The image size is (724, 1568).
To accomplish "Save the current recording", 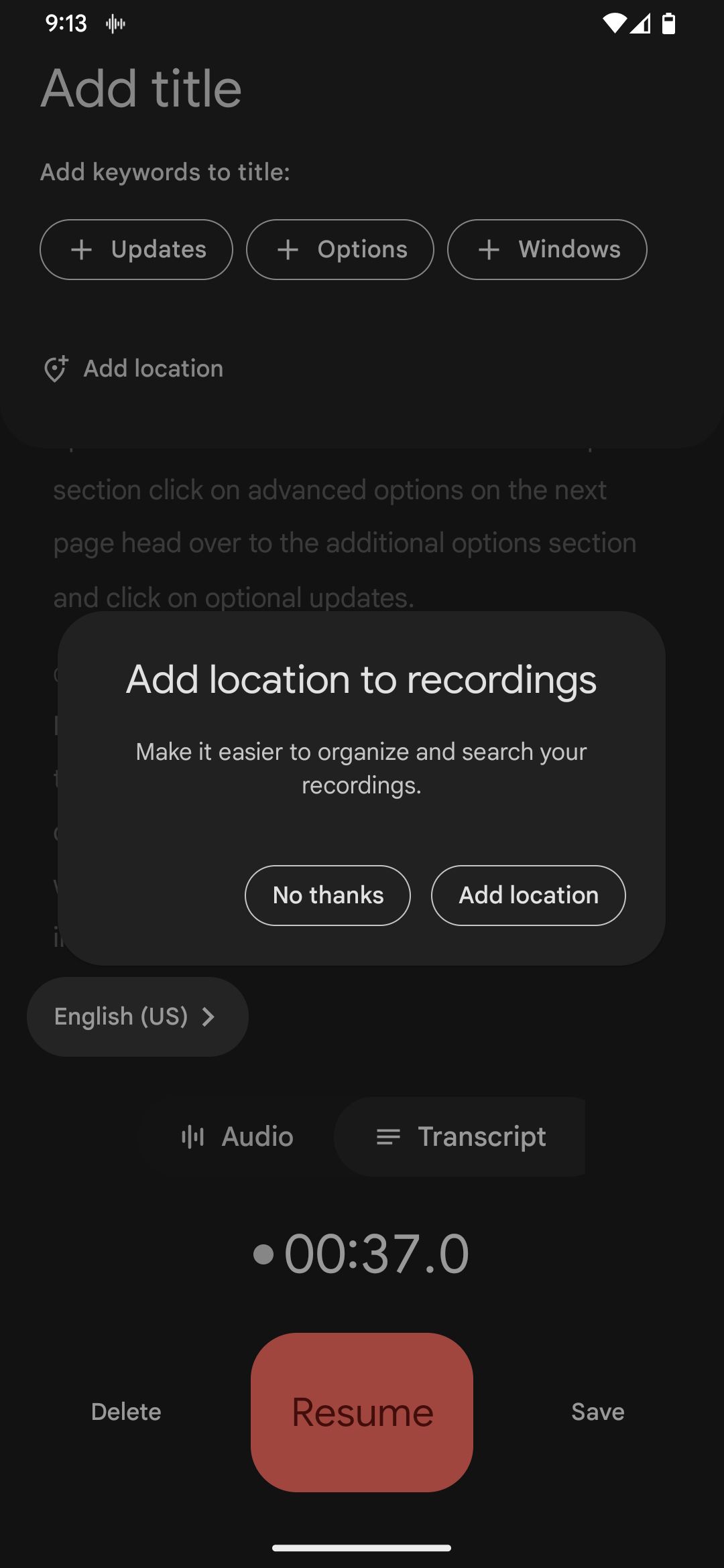I will pyautogui.click(x=597, y=1412).
